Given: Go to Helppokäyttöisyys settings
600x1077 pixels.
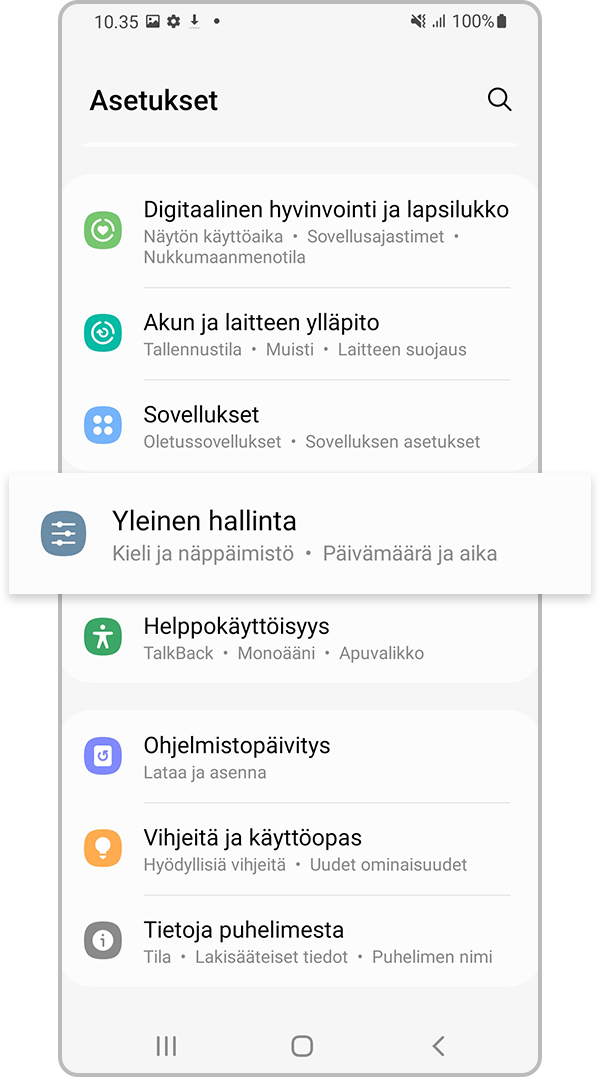Looking at the screenshot, I should pos(300,638).
